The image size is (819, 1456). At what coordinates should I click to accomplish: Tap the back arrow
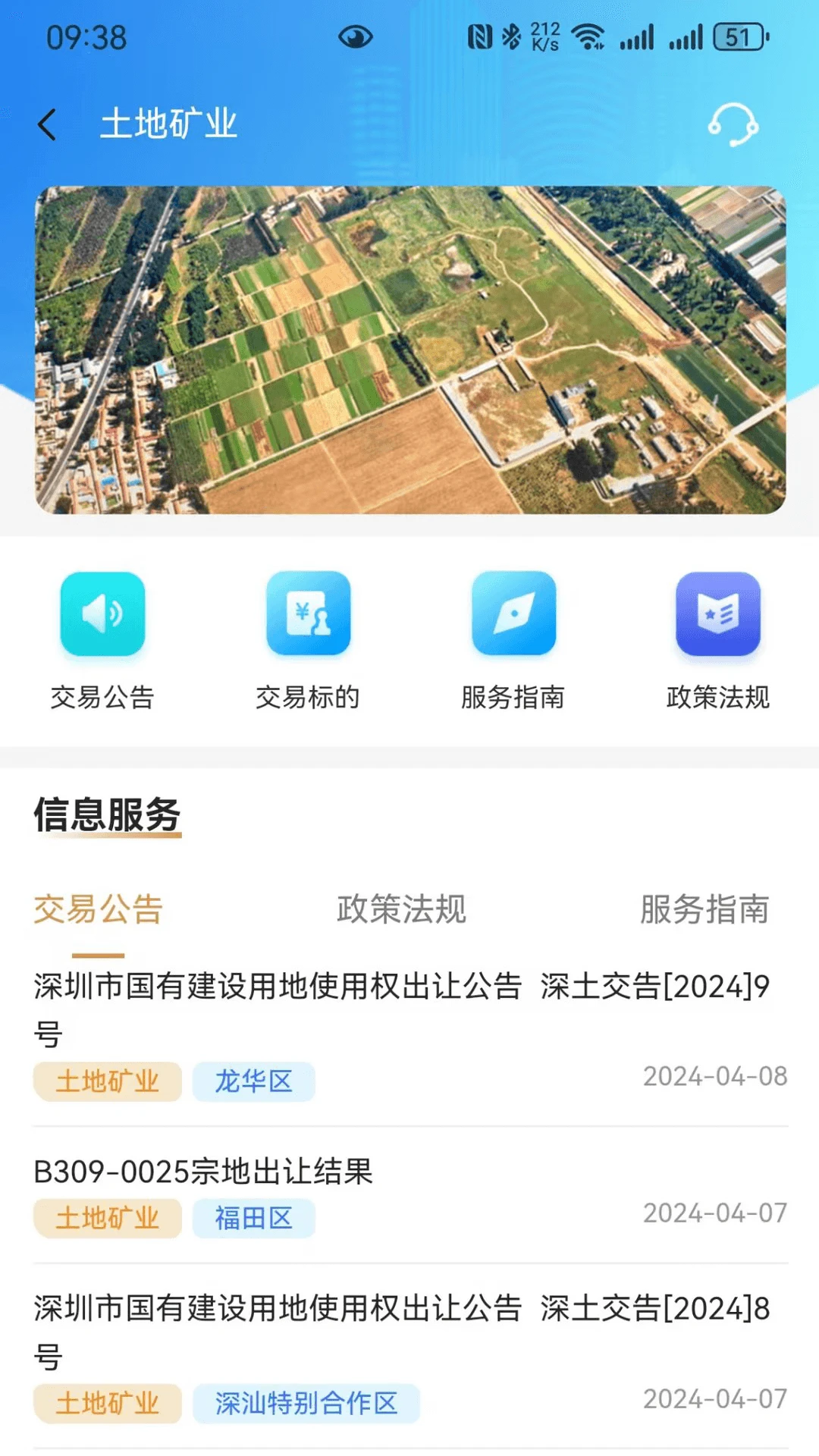(49, 125)
